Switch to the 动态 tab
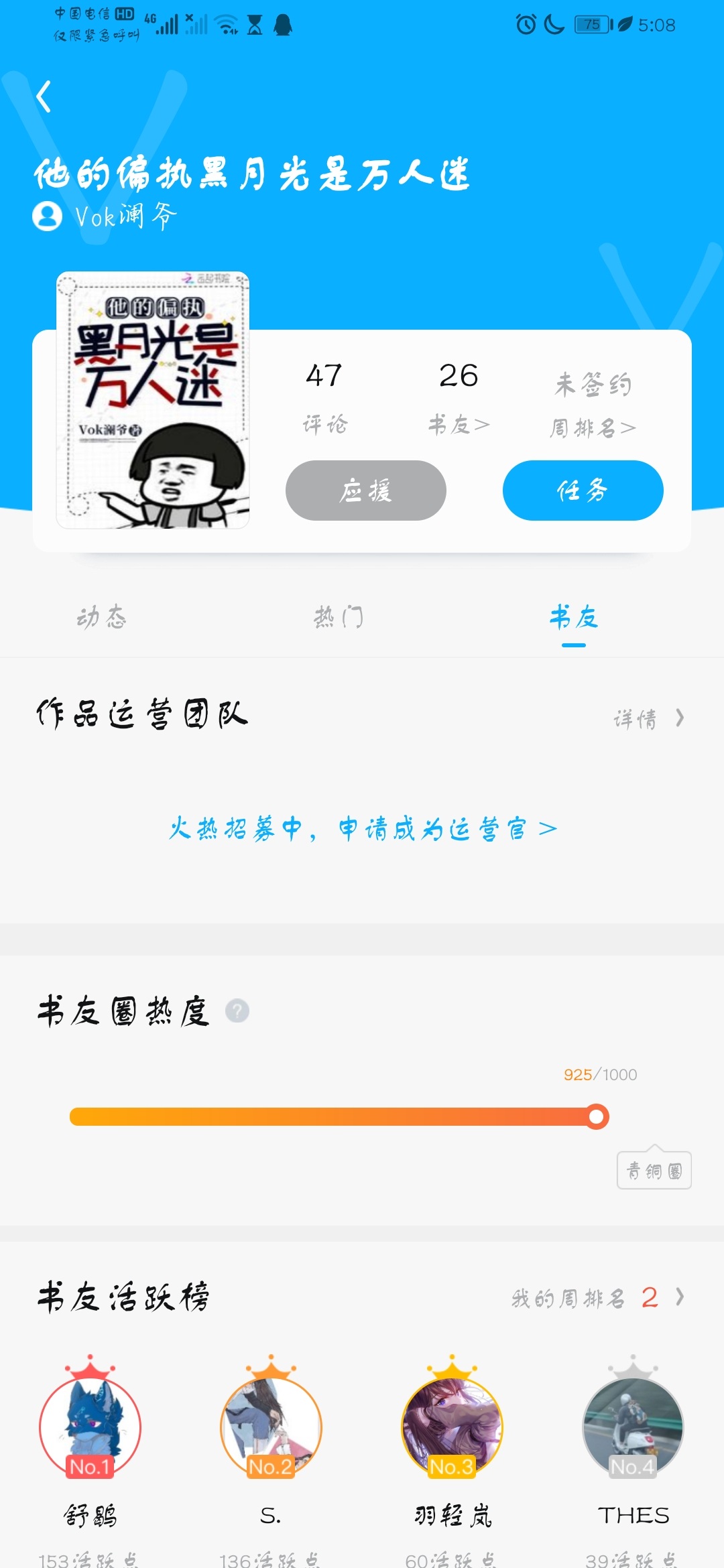The height and width of the screenshot is (1568, 724). coord(101,617)
